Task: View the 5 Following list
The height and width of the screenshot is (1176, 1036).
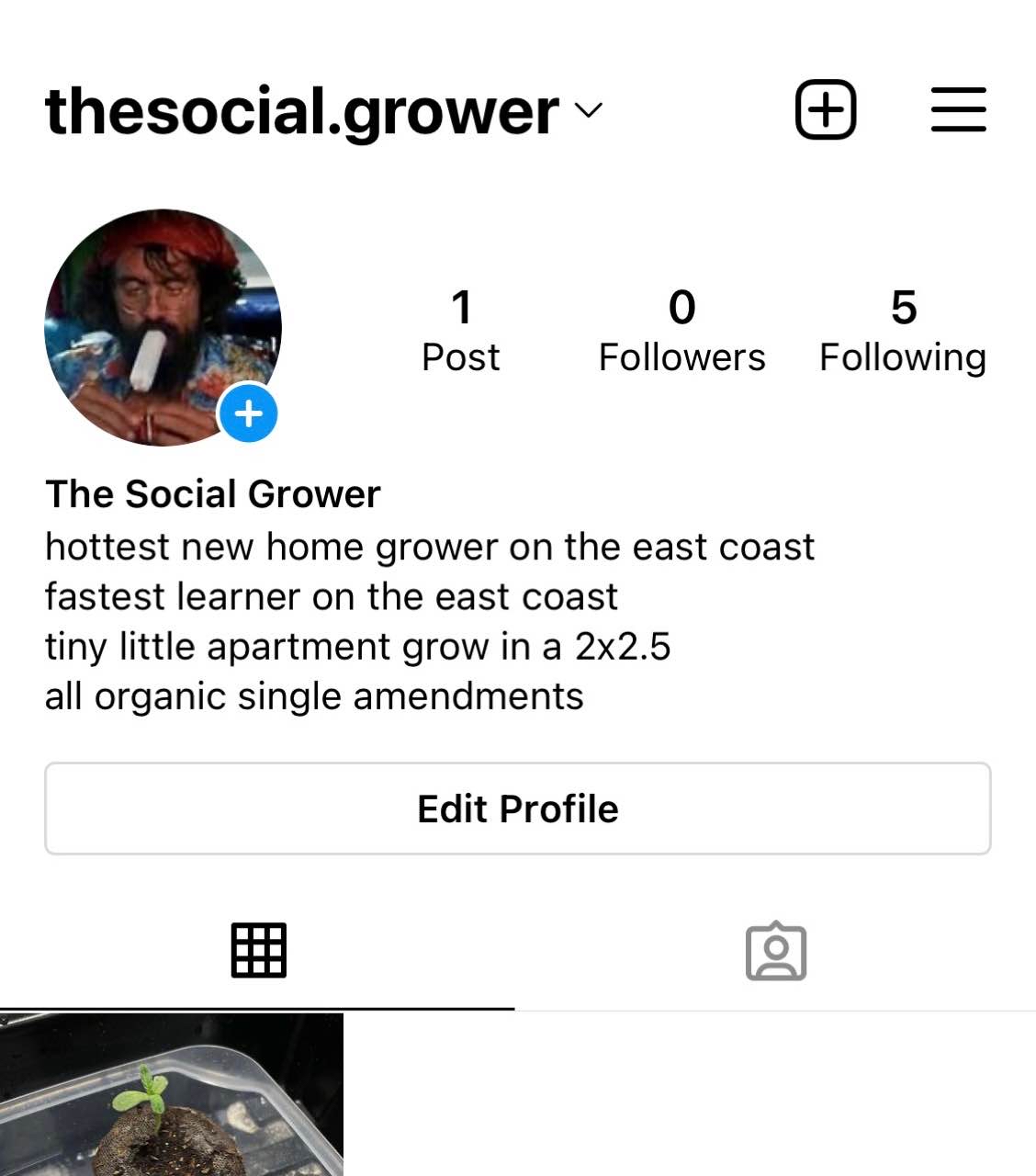Action: 902,331
